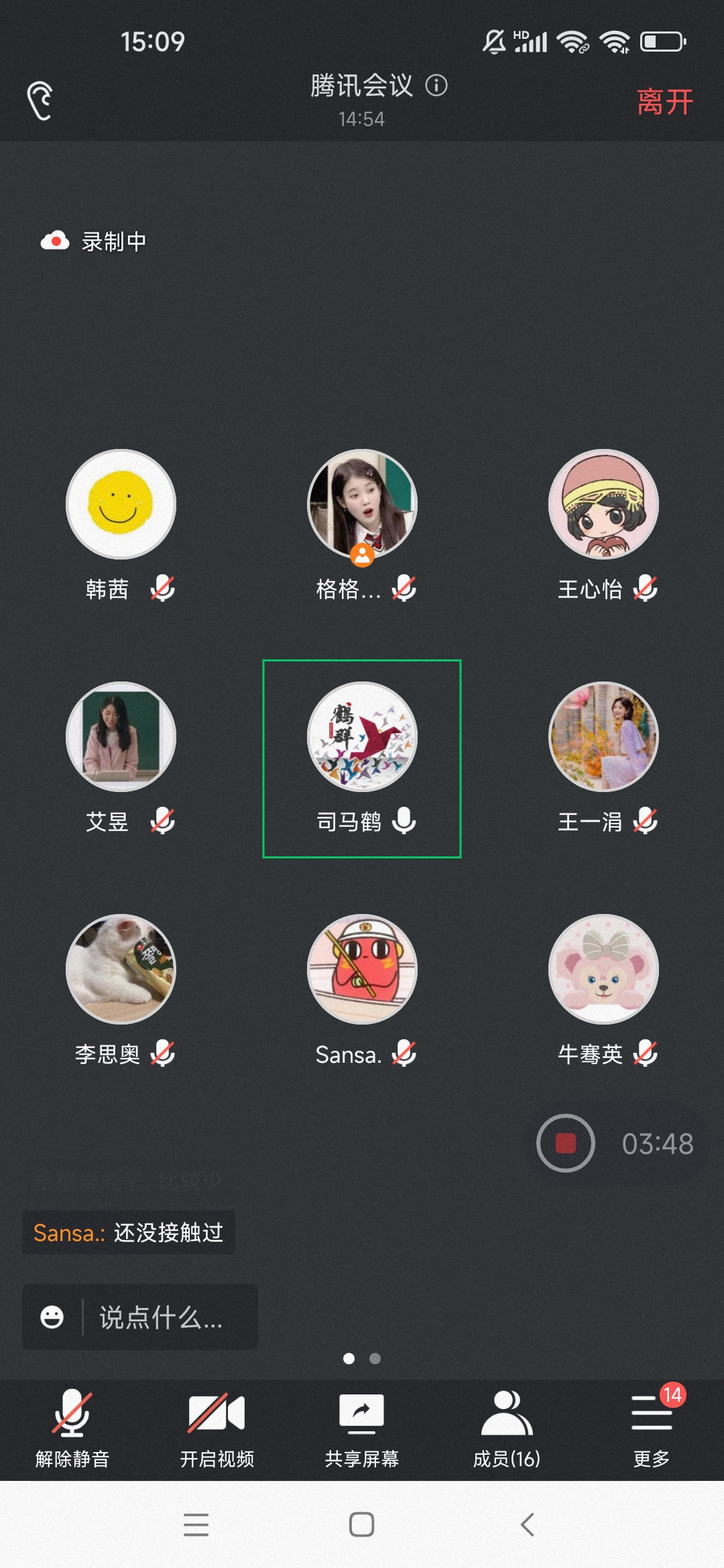Go back using system navigation
The width and height of the screenshot is (724, 1568).
click(x=528, y=1524)
